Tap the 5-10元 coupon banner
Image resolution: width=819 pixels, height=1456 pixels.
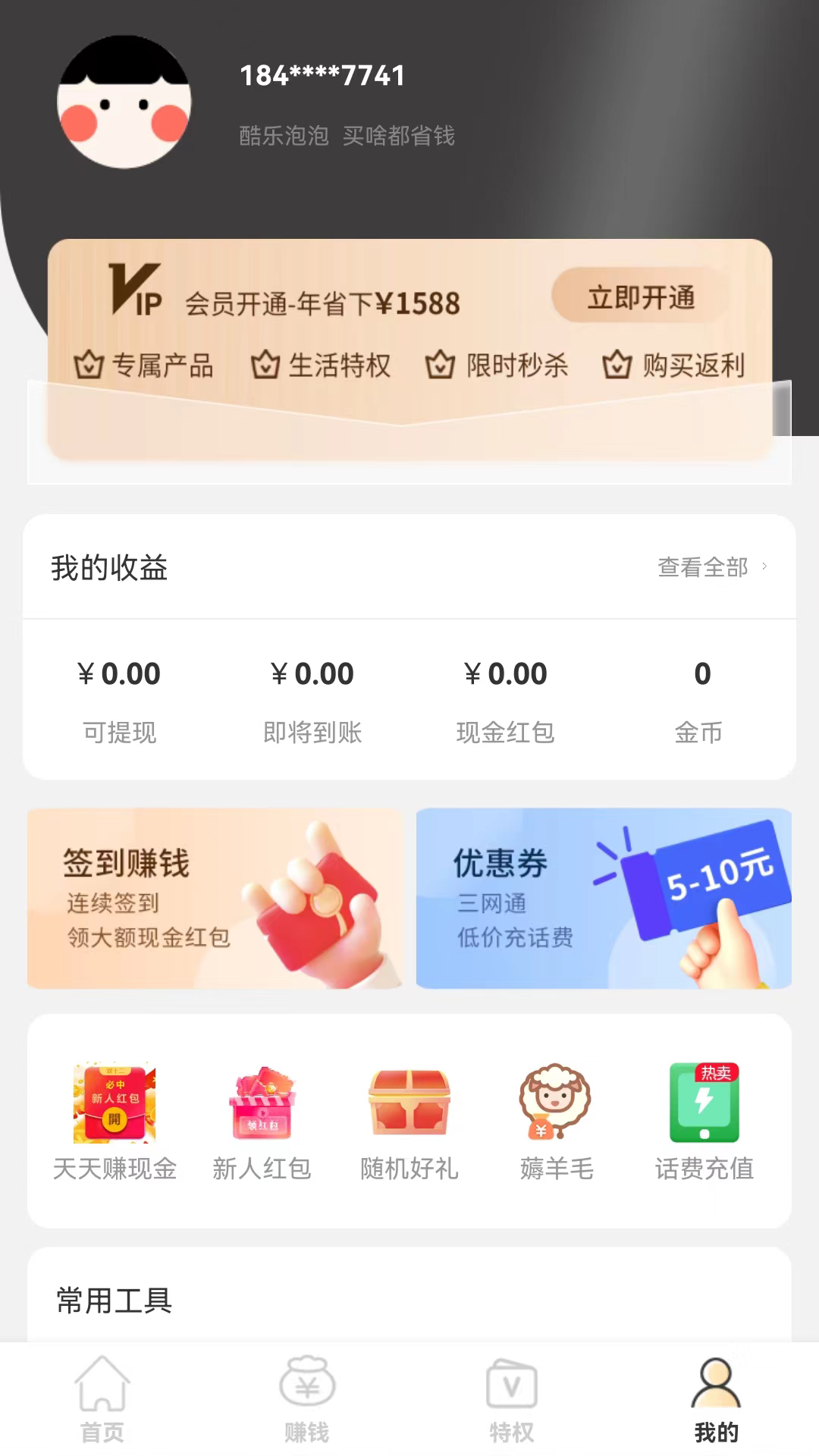604,899
